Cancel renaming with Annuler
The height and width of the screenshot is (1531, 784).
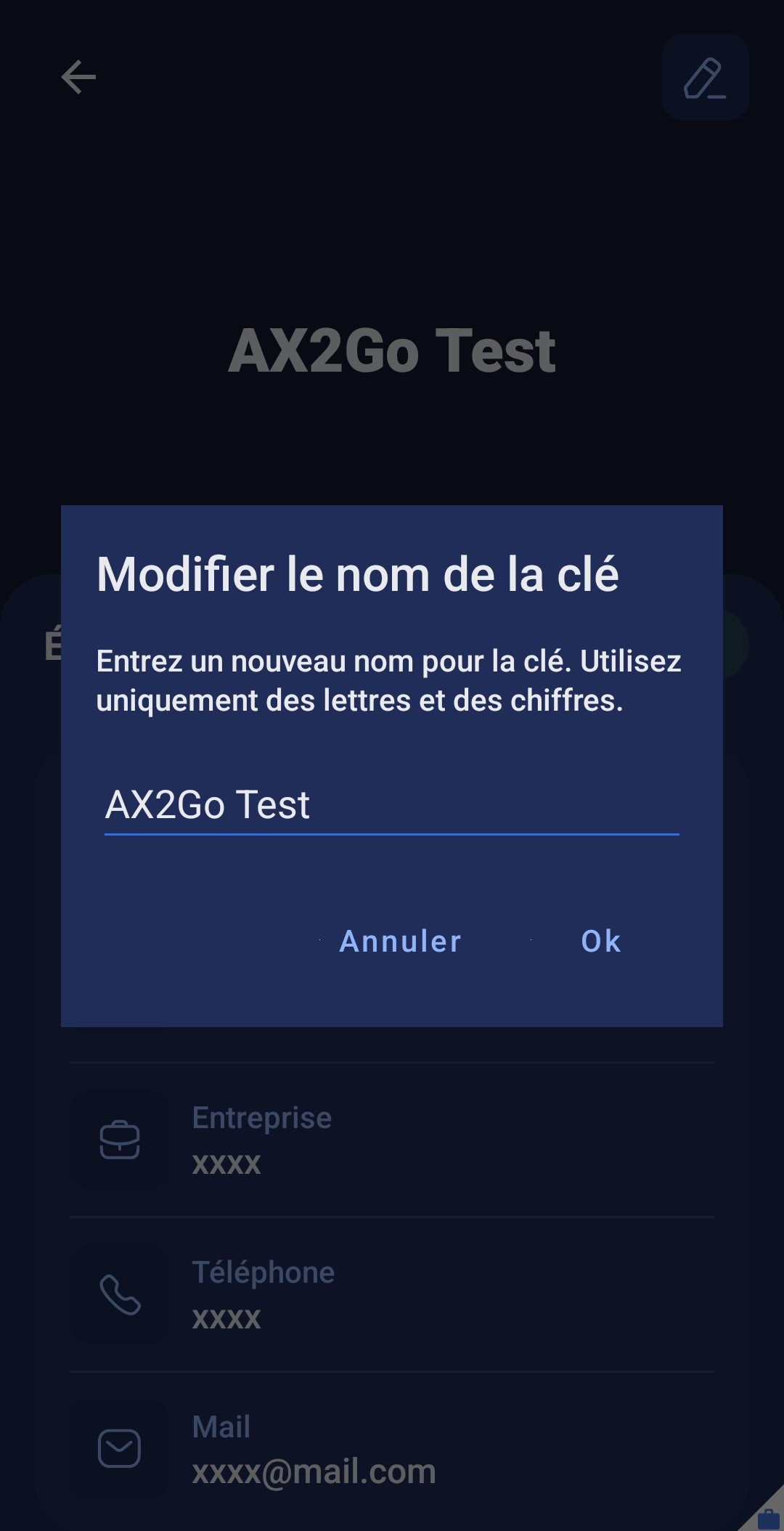400,942
